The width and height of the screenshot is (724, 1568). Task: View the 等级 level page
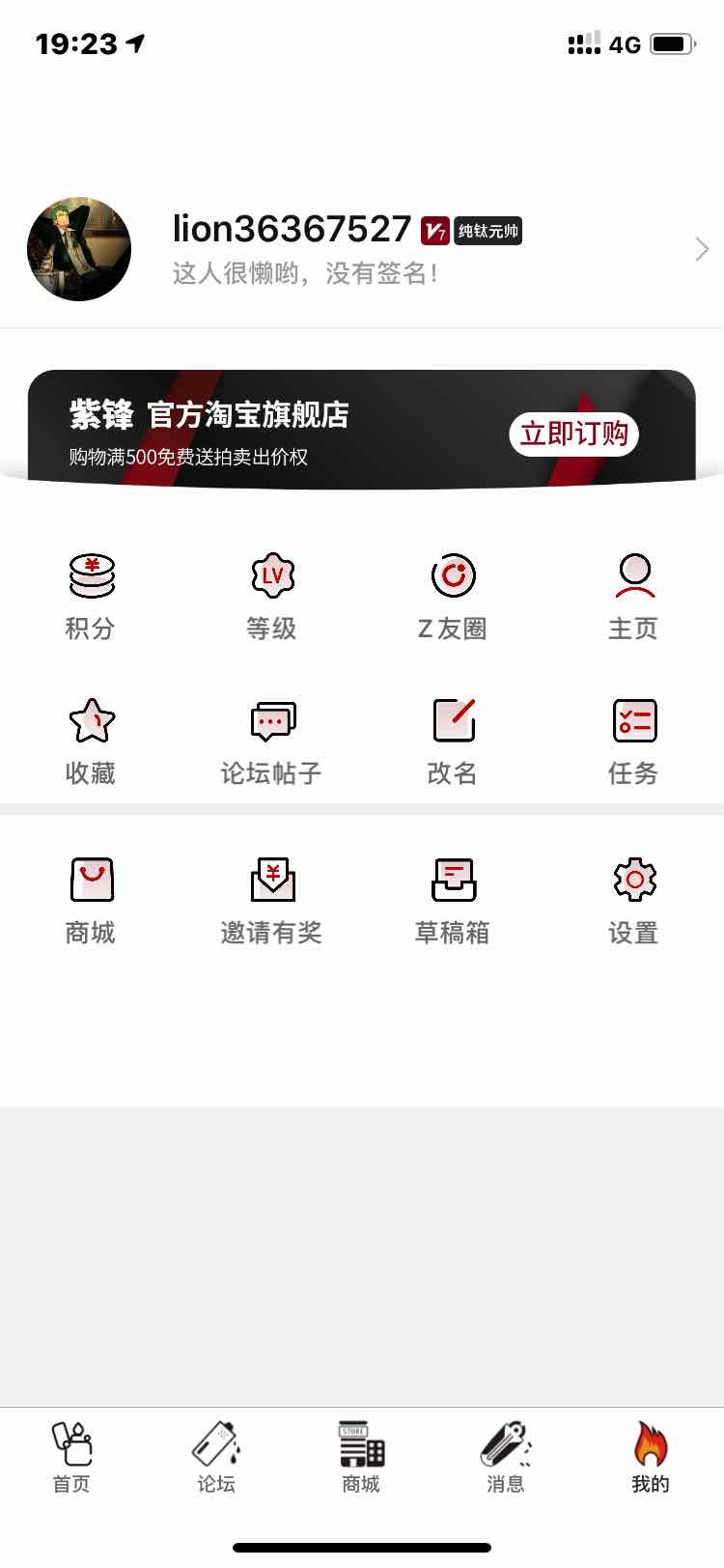pyautogui.click(x=272, y=597)
